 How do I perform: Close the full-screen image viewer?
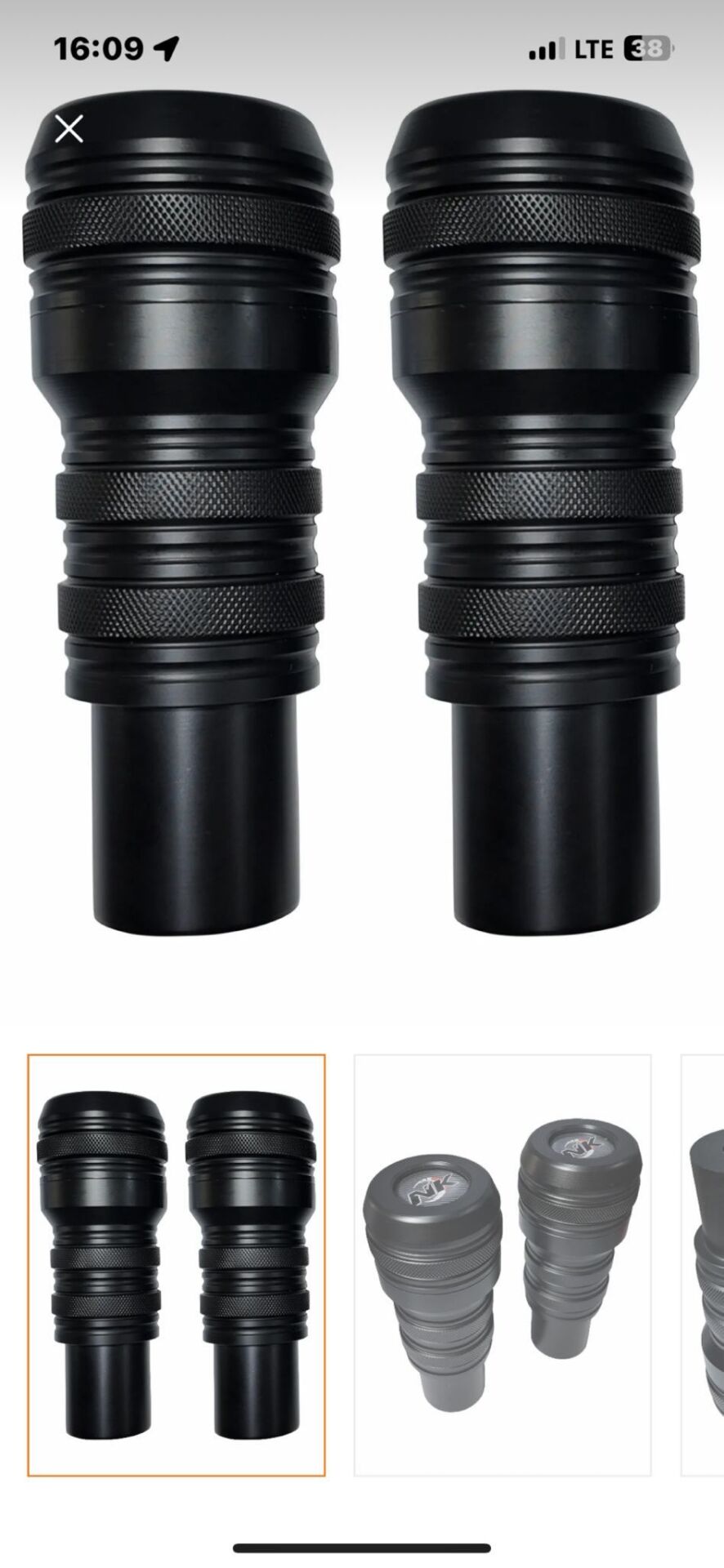pyautogui.click(x=69, y=129)
